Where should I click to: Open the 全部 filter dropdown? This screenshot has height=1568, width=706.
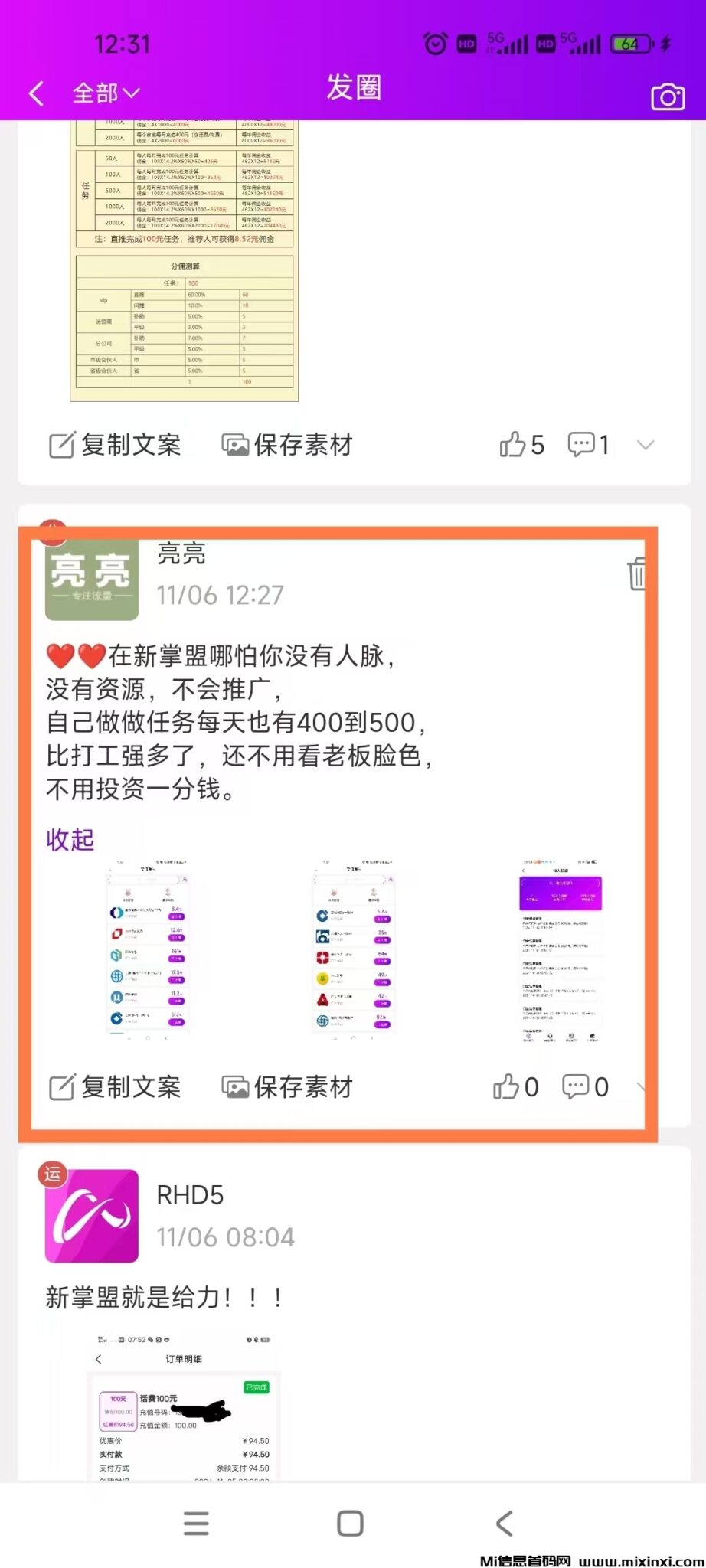106,93
